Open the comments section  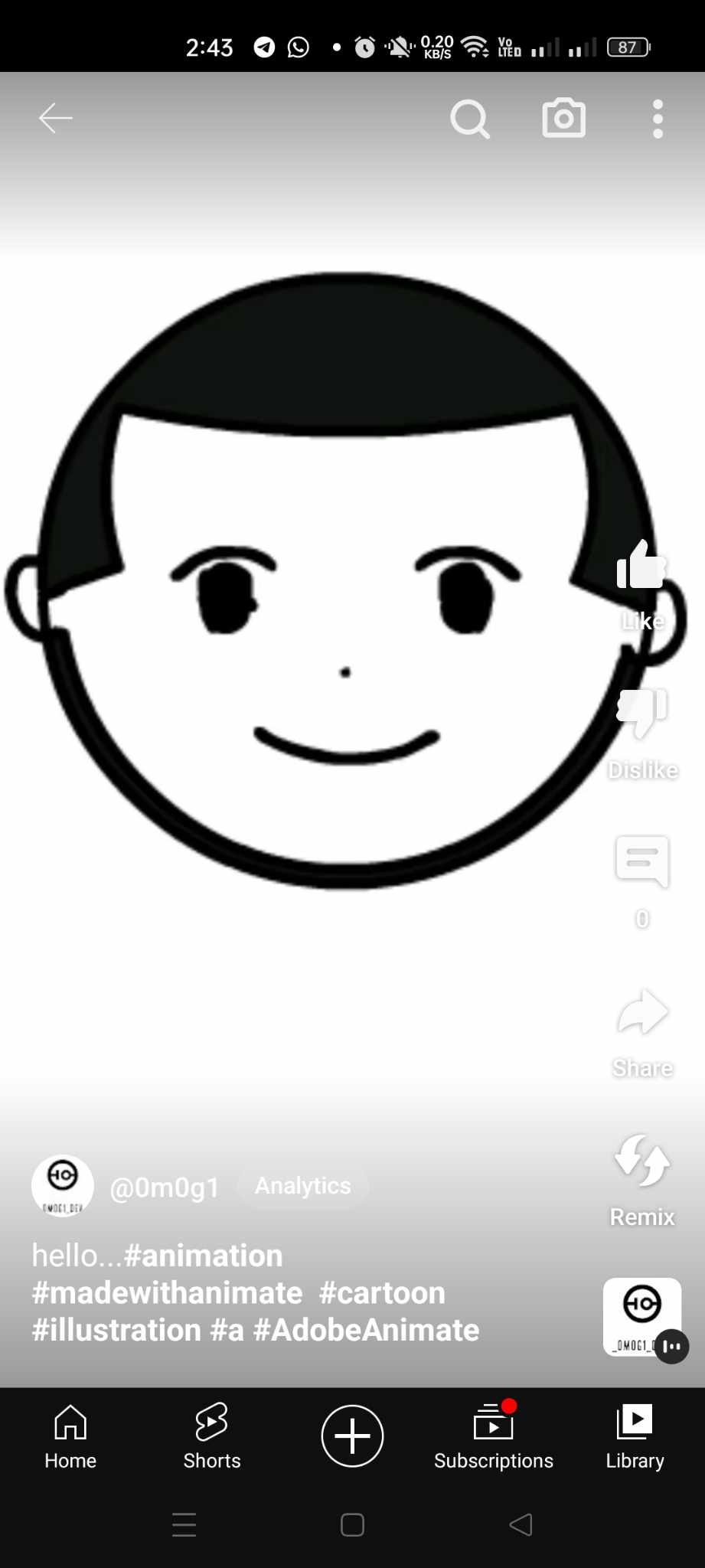click(641, 861)
